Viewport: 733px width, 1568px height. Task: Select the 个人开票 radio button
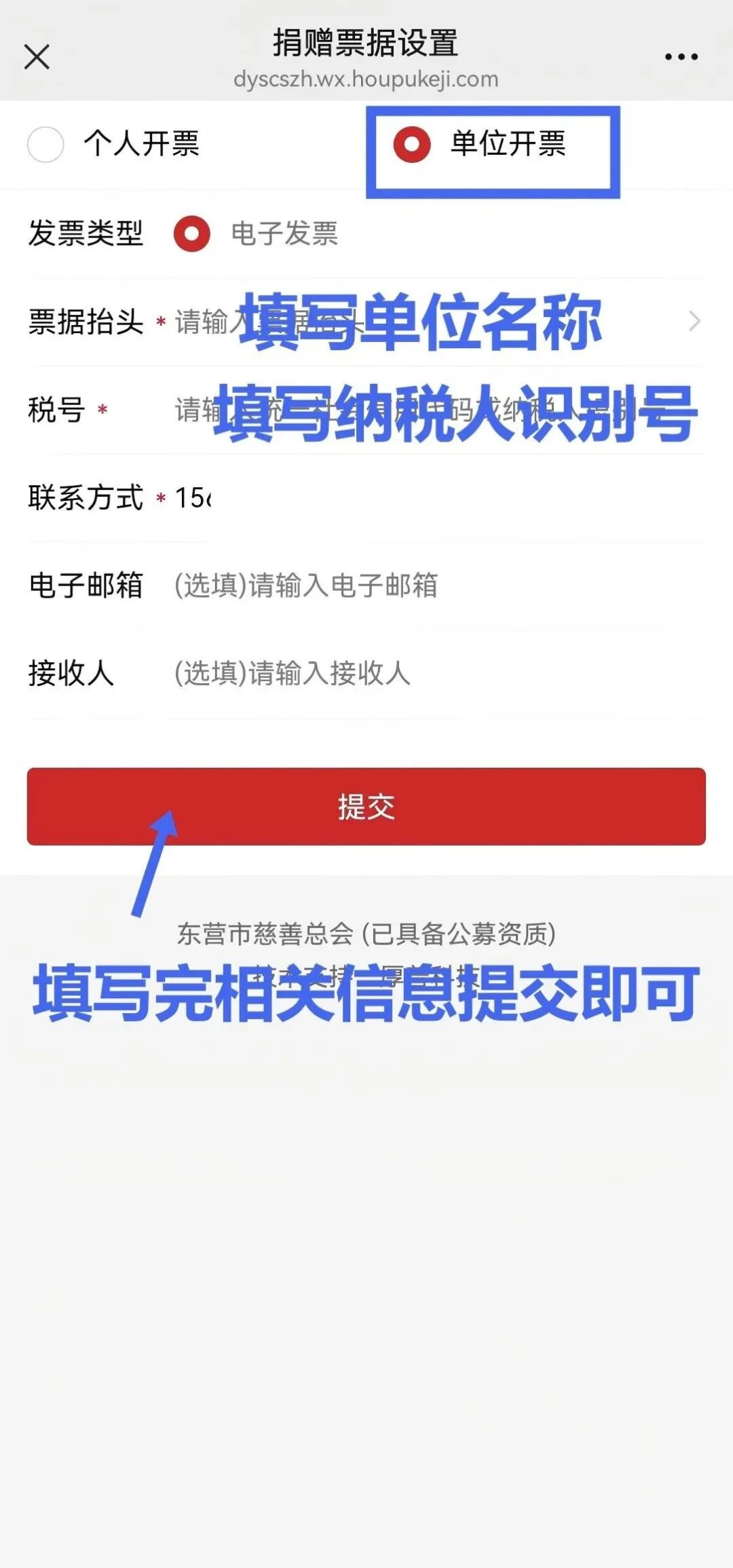pyautogui.click(x=45, y=145)
